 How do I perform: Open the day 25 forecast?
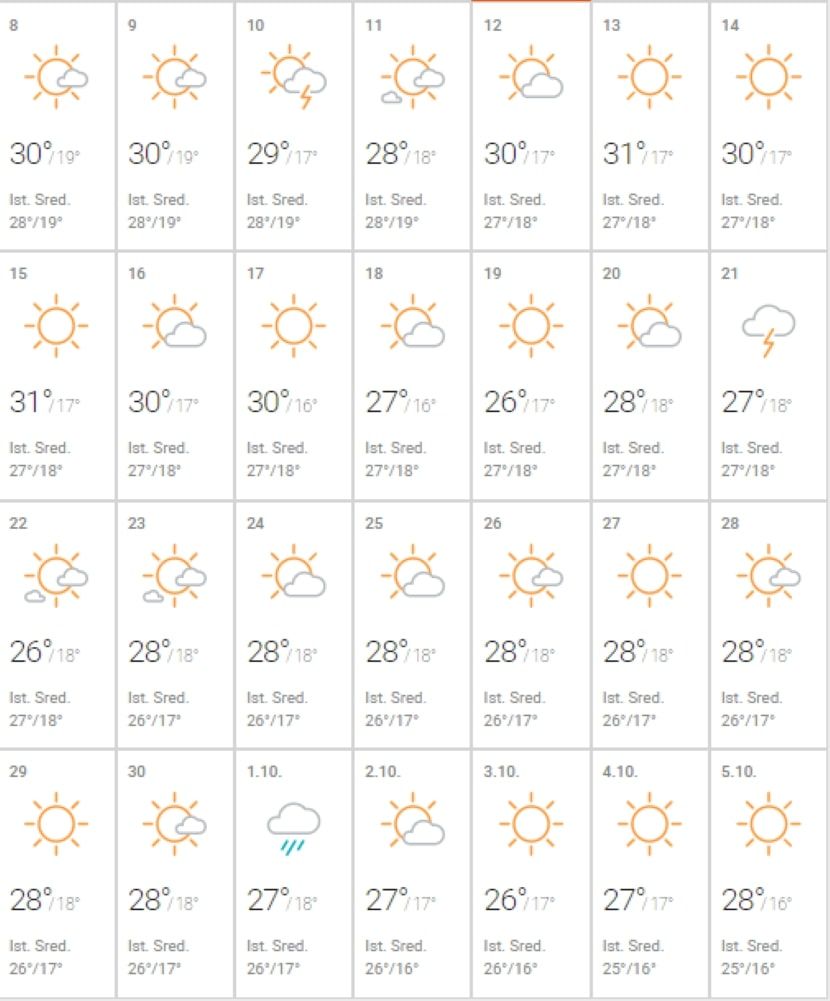[412, 625]
